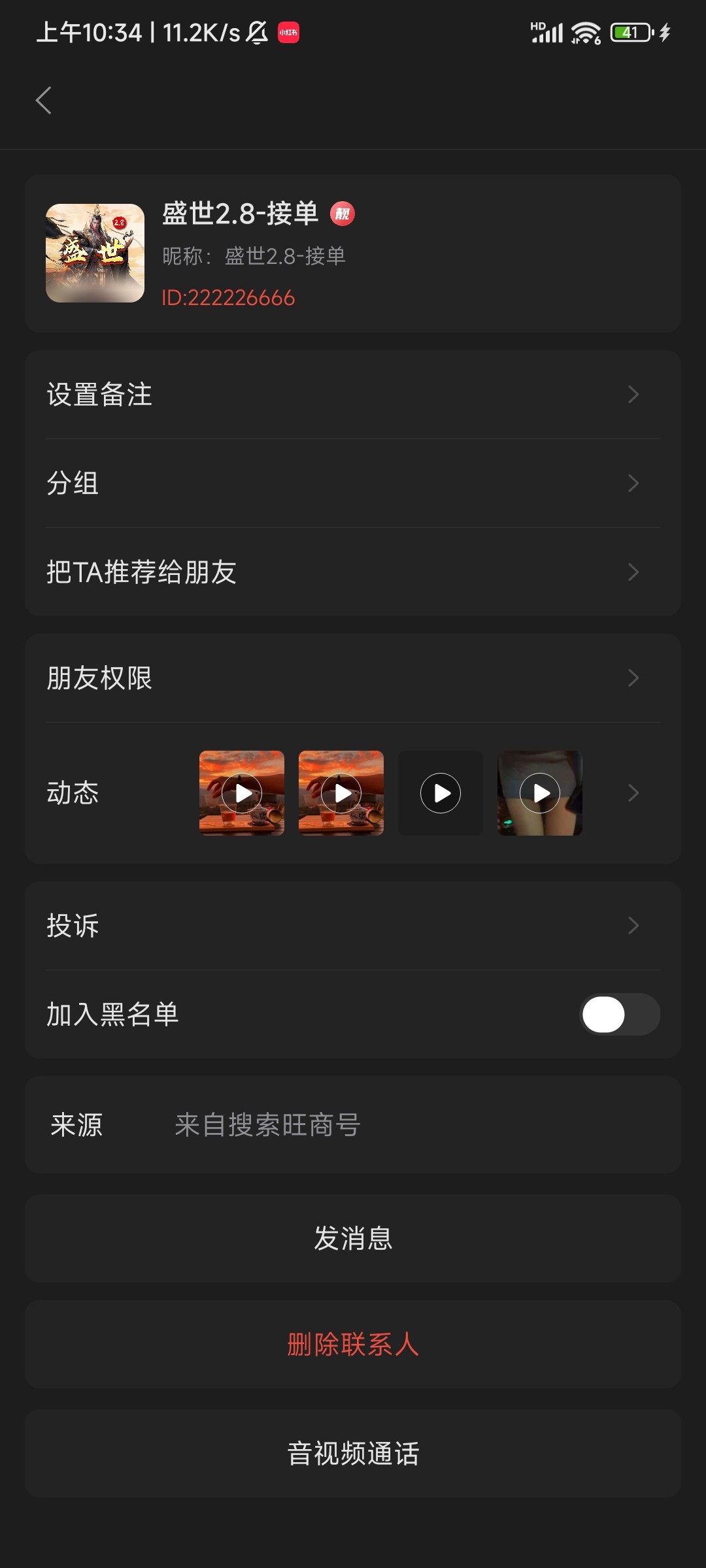Image resolution: width=706 pixels, height=1568 pixels.
Task: Open 把TA推荐给朋友
Action: click(x=353, y=572)
